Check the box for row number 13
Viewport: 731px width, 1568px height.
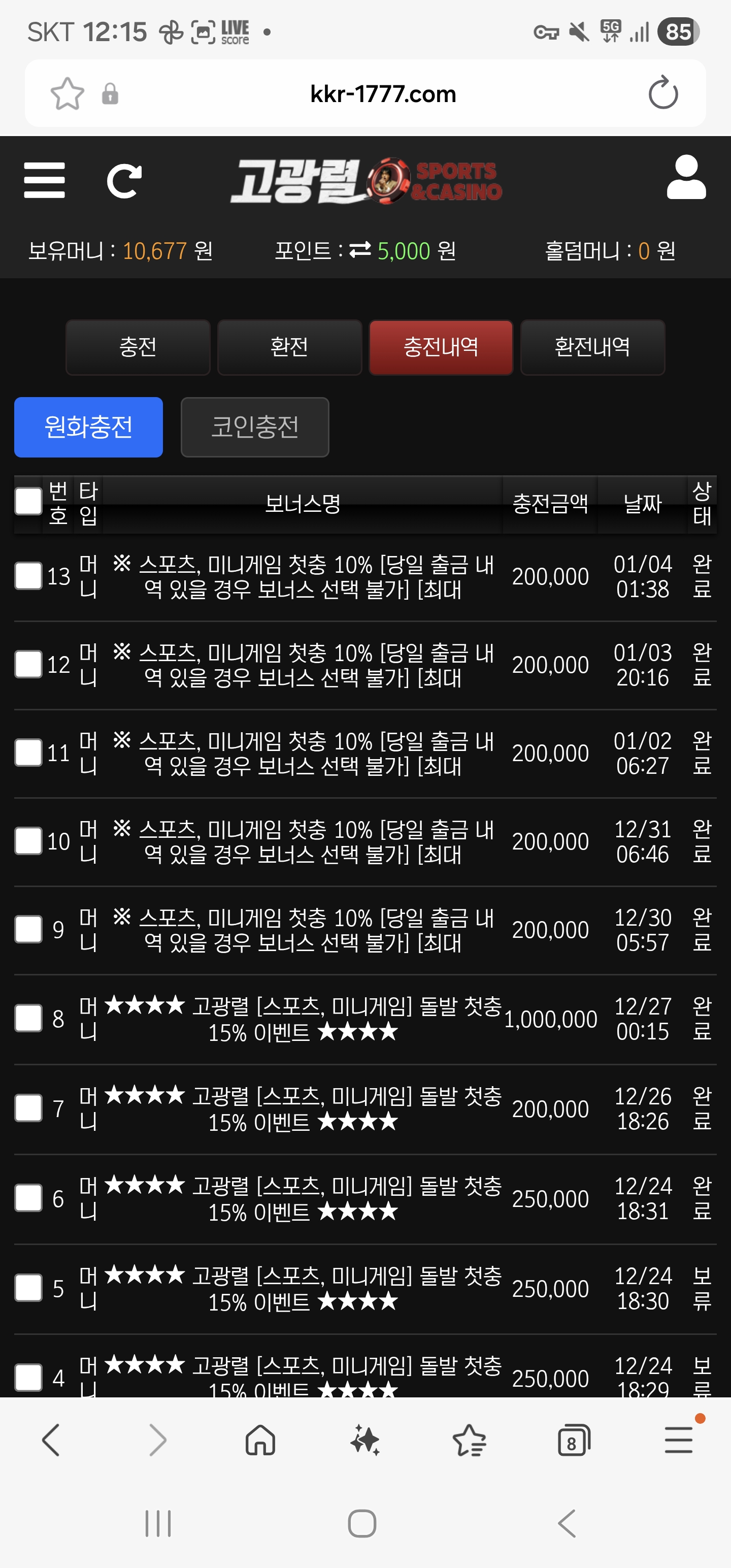[x=28, y=576]
